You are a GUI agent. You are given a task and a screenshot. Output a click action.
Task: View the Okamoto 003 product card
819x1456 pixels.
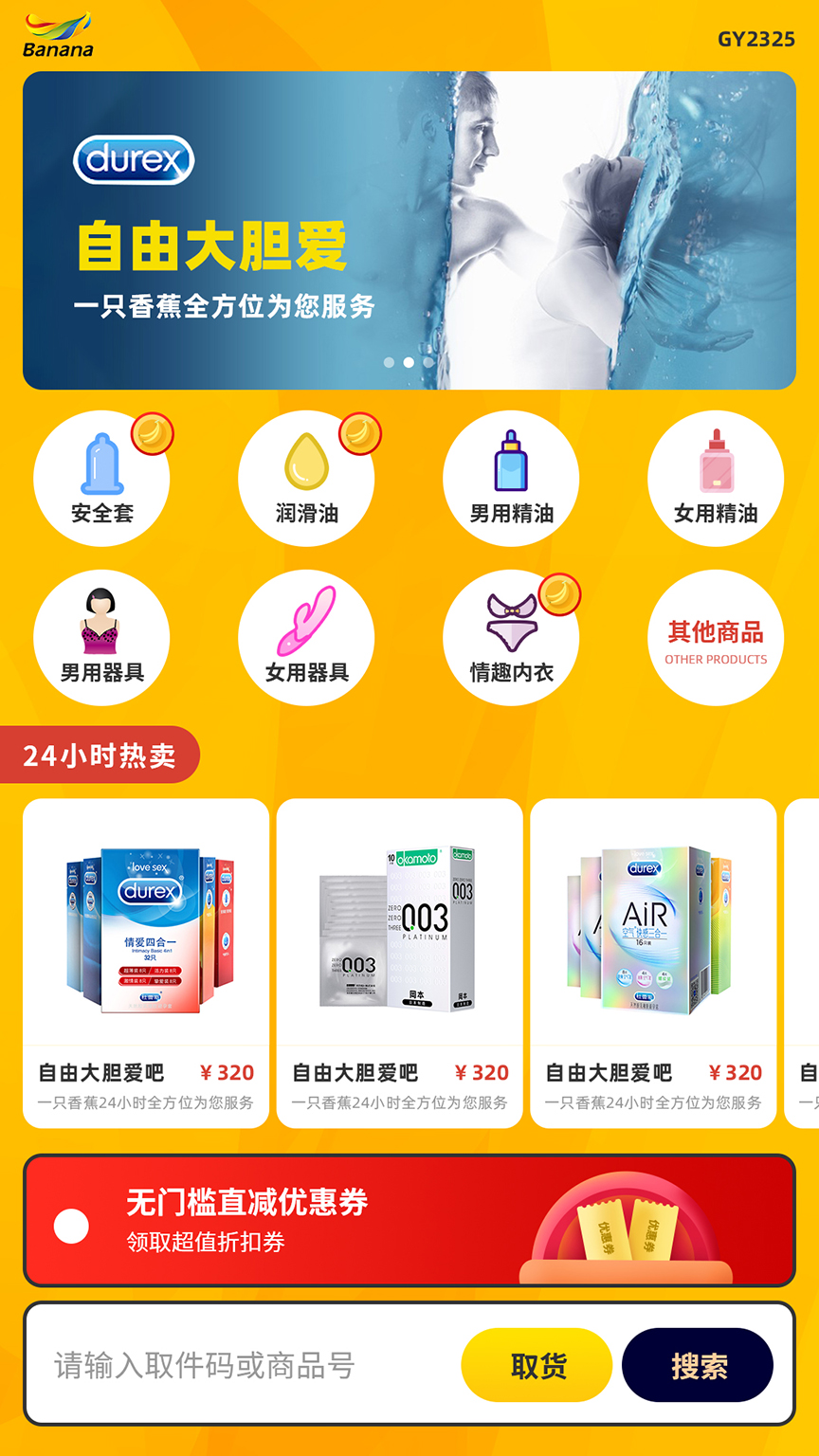tap(399, 962)
